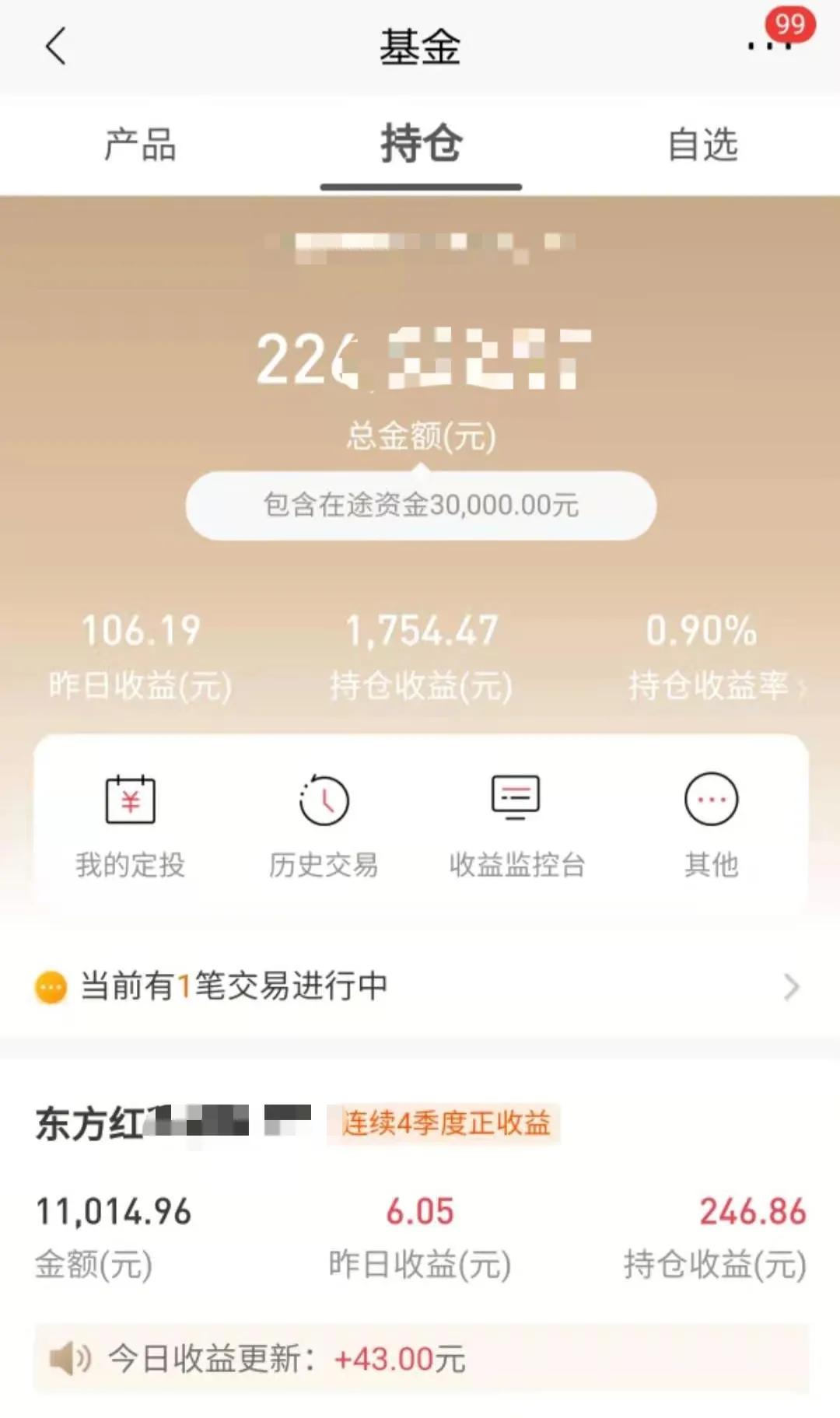This screenshot has width=840, height=1418.
Task: Expand the ongoing transaction via right chevron
Action: pyautogui.click(x=790, y=986)
